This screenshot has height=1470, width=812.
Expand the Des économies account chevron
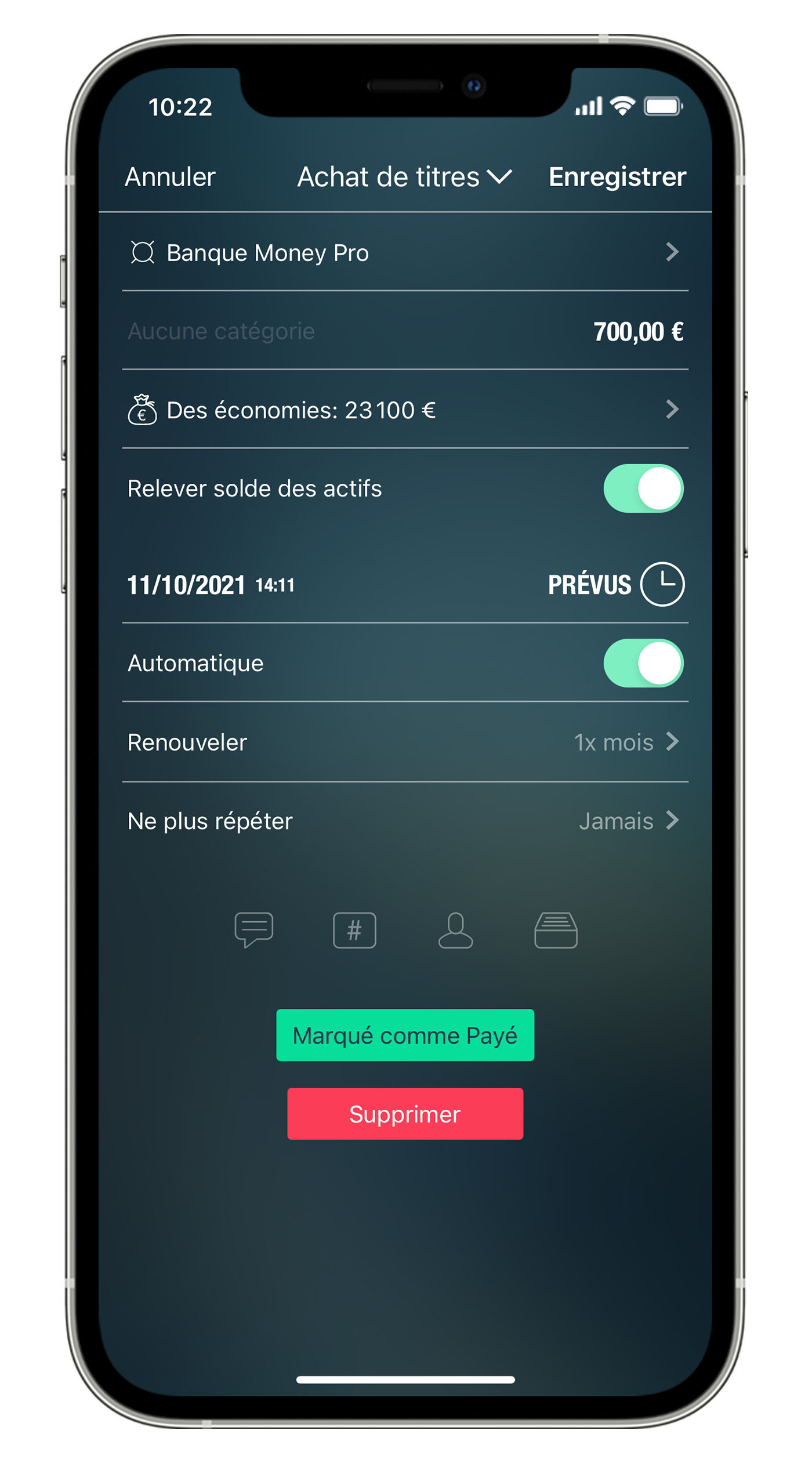tap(672, 410)
